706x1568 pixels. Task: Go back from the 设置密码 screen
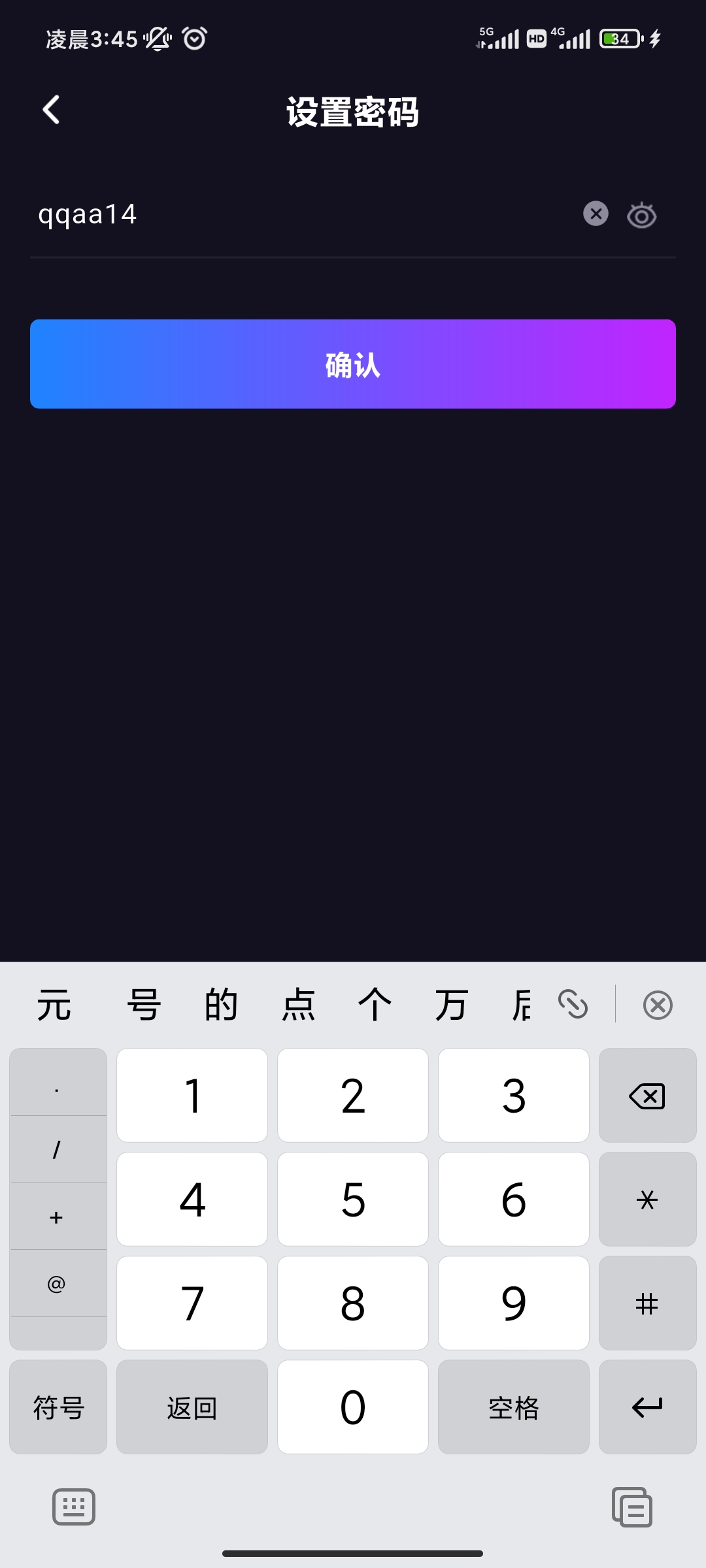click(51, 110)
